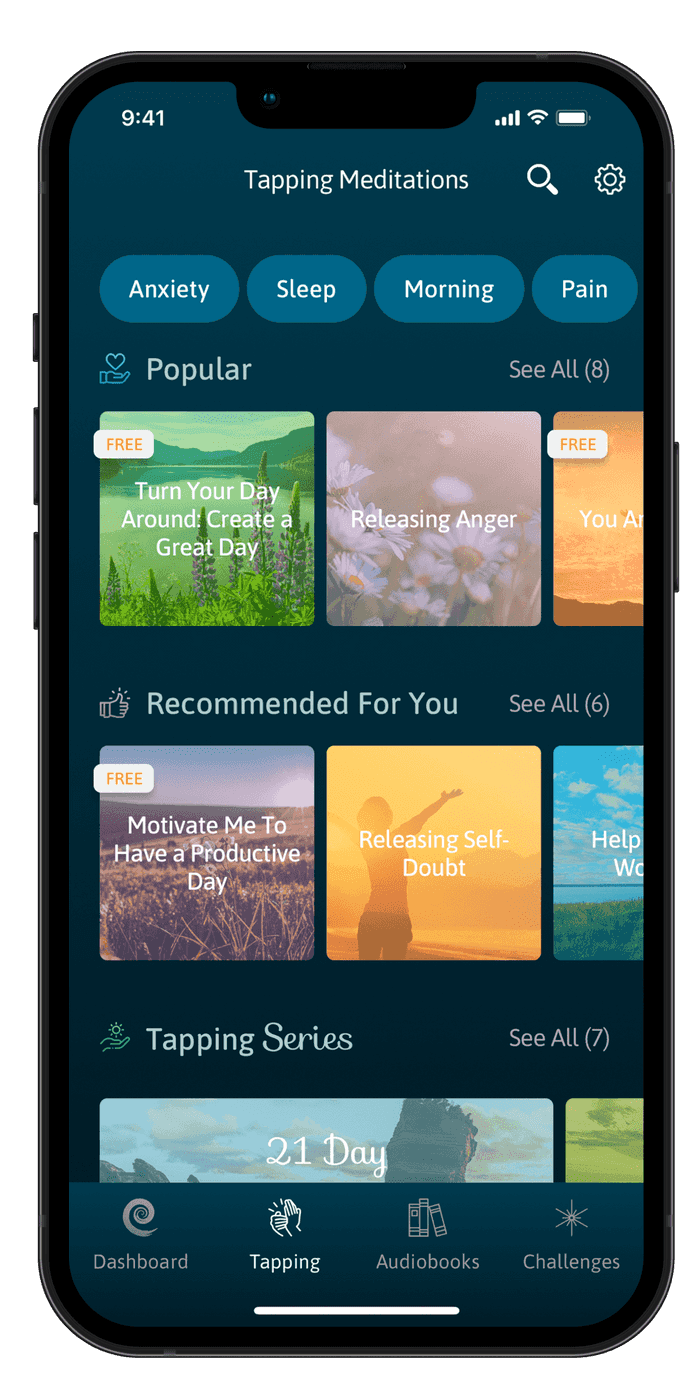The height and width of the screenshot is (1396, 700).
Task: Open the Releasing Anger meditation
Action: coord(433,519)
